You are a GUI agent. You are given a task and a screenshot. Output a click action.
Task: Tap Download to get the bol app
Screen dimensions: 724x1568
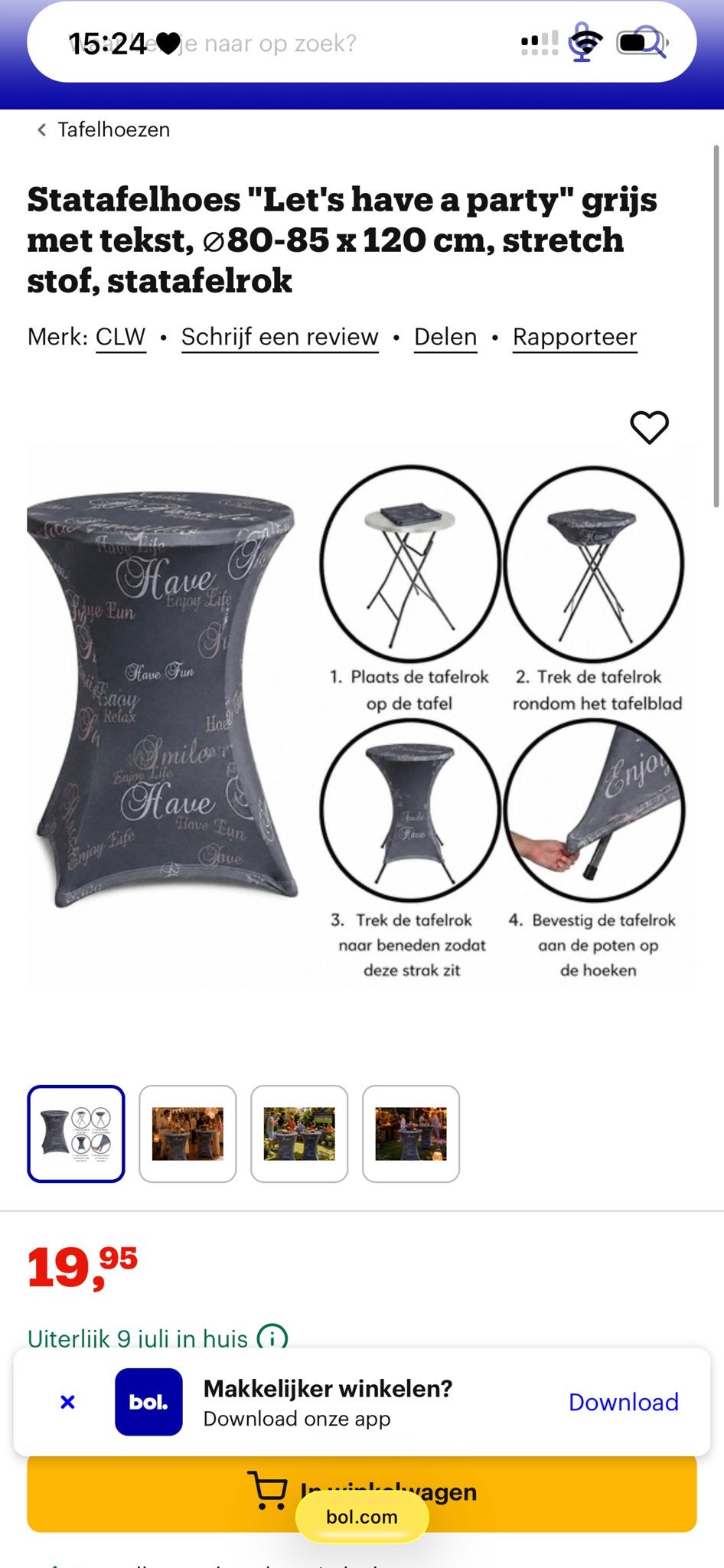coord(624,1402)
